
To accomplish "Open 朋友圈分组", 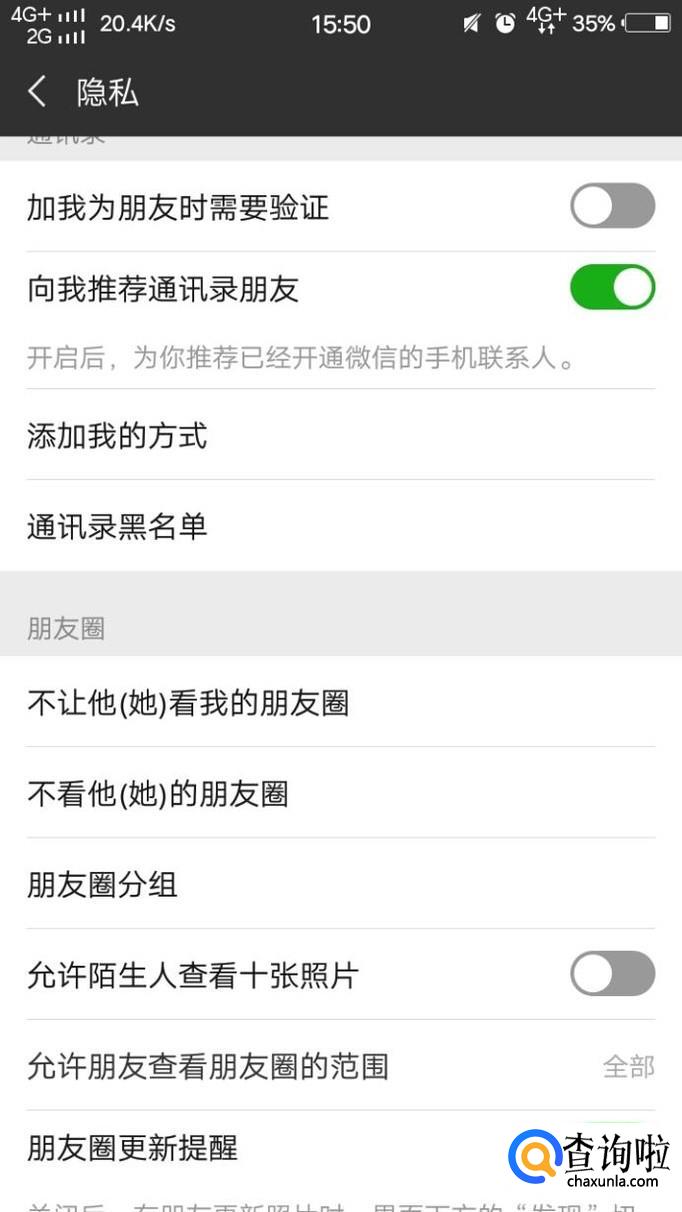I will (x=340, y=884).
